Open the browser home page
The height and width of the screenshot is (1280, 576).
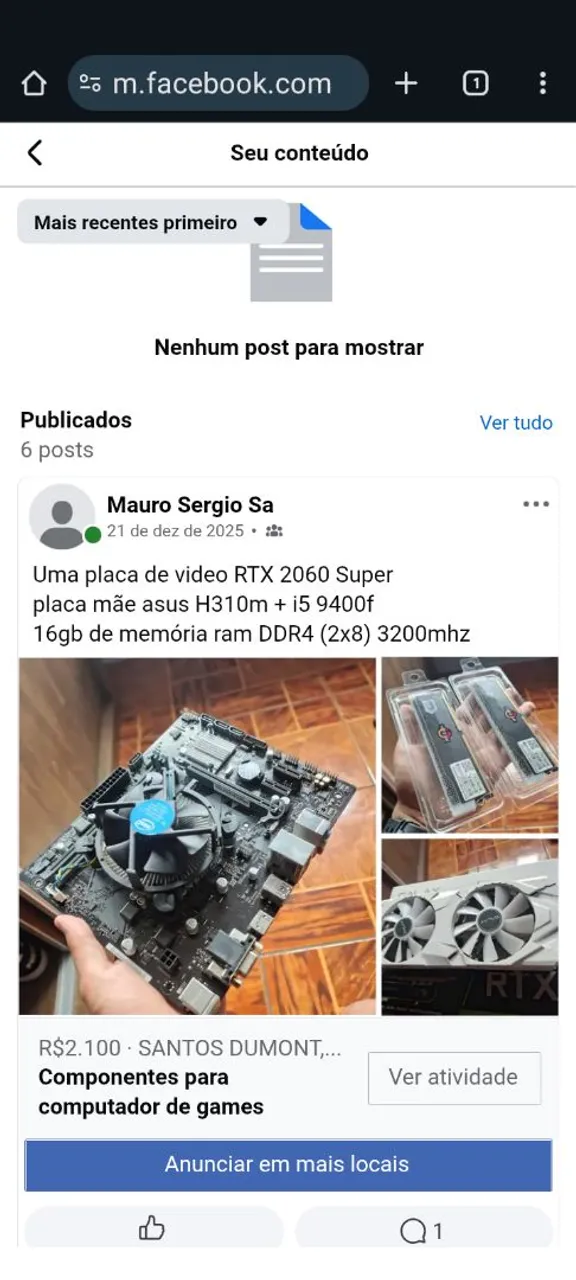pos(34,83)
